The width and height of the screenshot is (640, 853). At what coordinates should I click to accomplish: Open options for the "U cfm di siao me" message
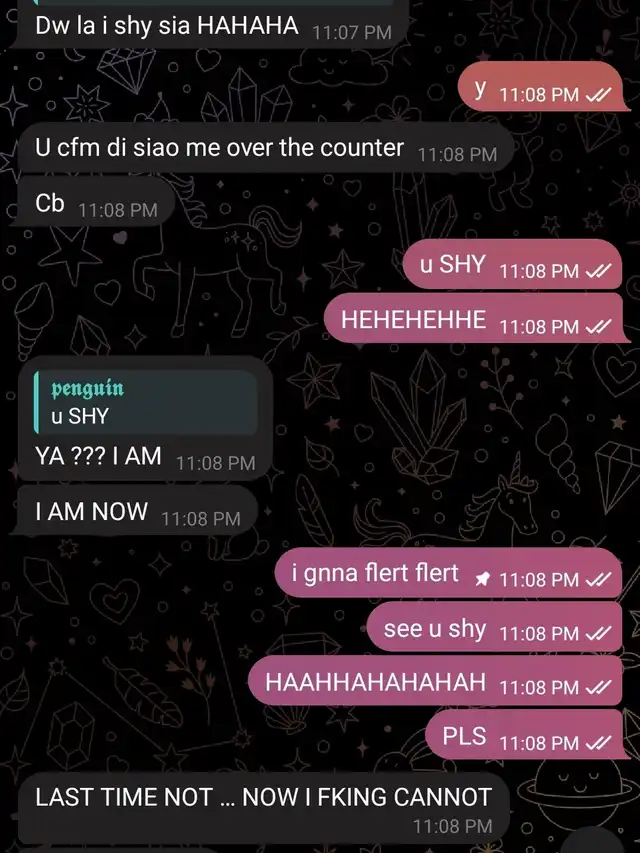219,149
